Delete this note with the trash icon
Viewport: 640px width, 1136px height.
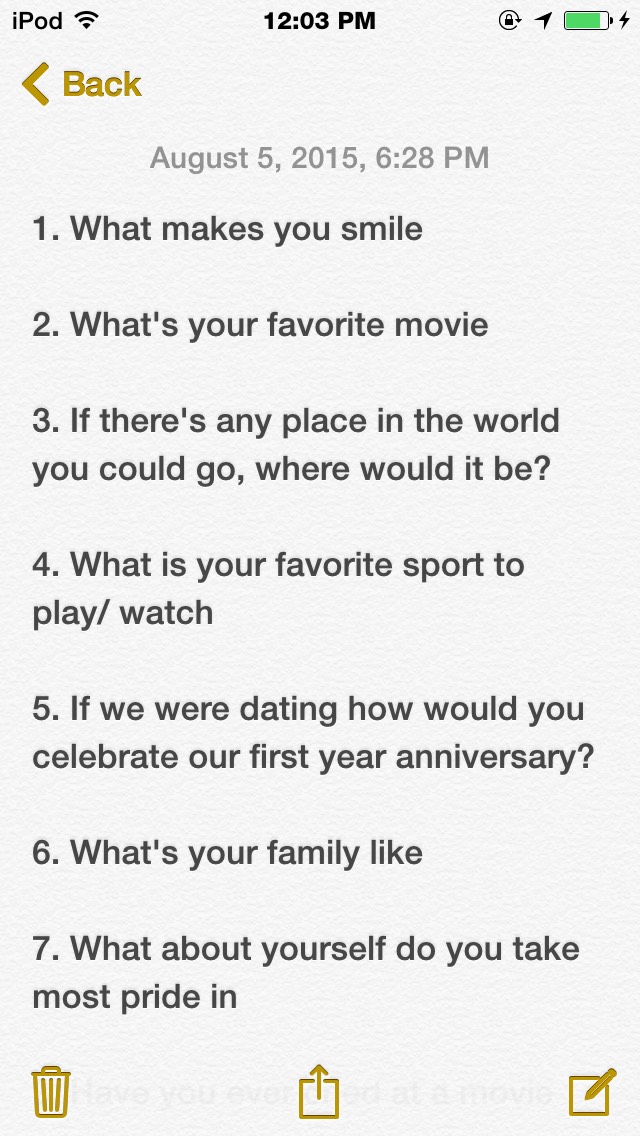51,1091
